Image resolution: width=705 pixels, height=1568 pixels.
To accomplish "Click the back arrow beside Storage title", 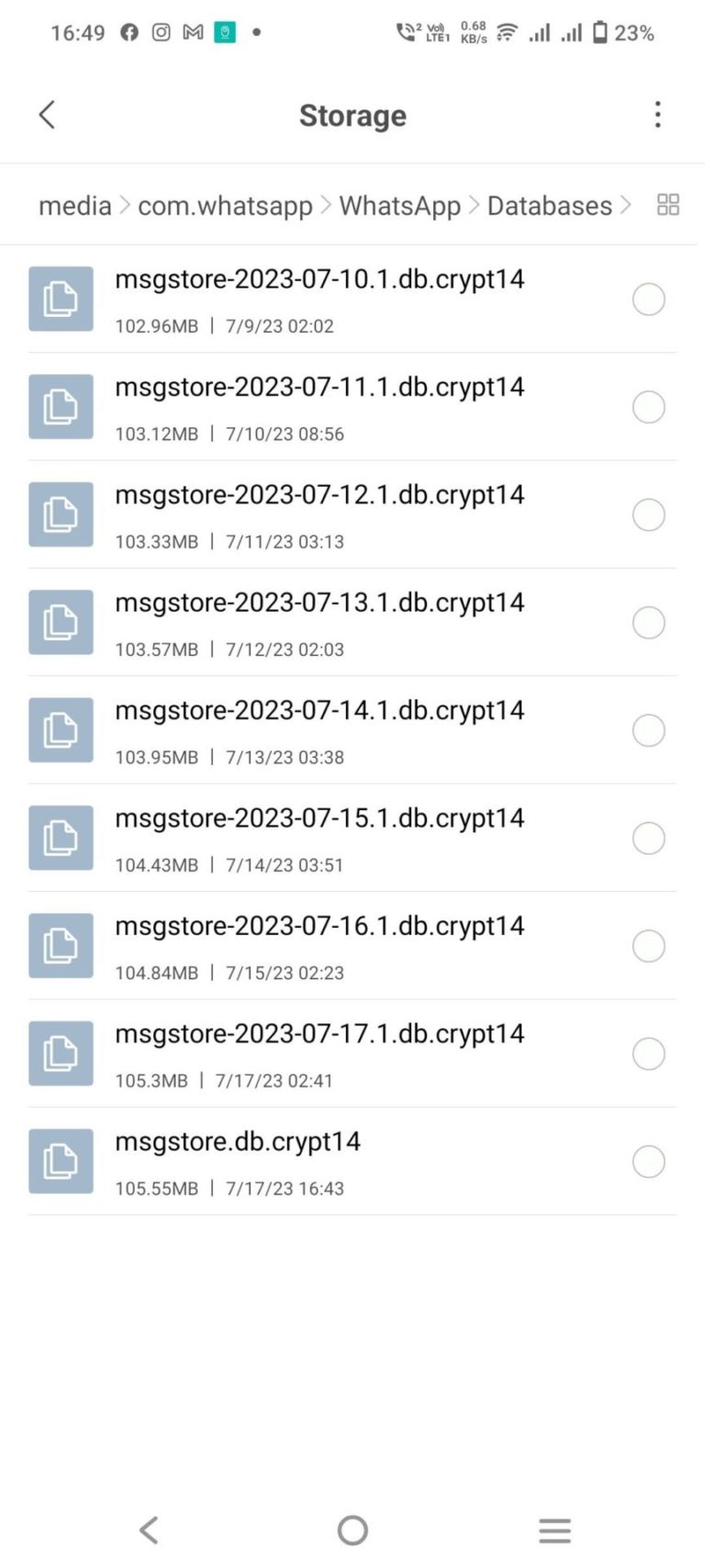I will [x=46, y=115].
